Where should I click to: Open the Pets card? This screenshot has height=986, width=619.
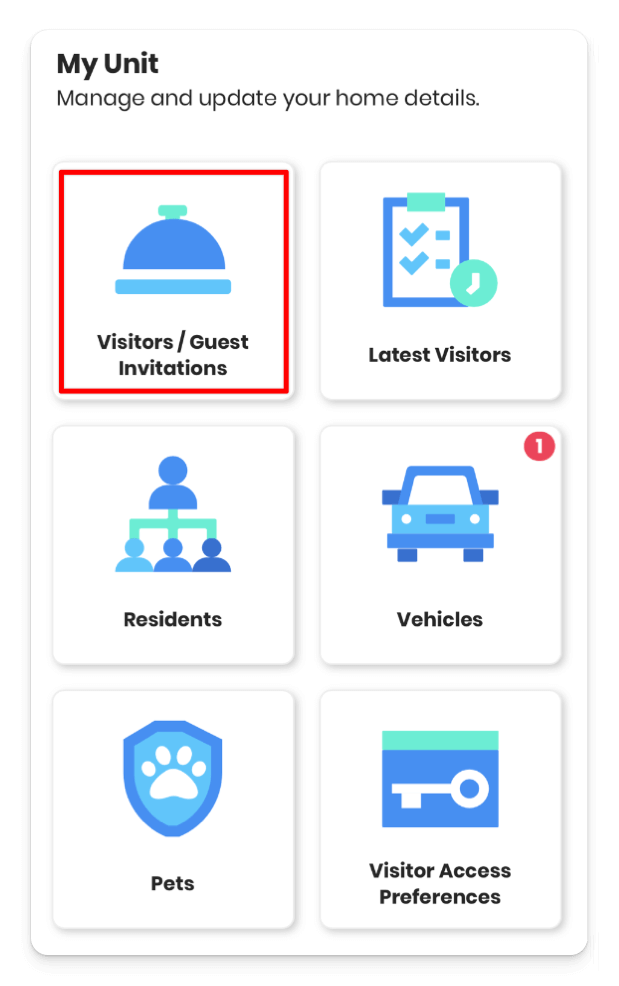click(x=173, y=810)
